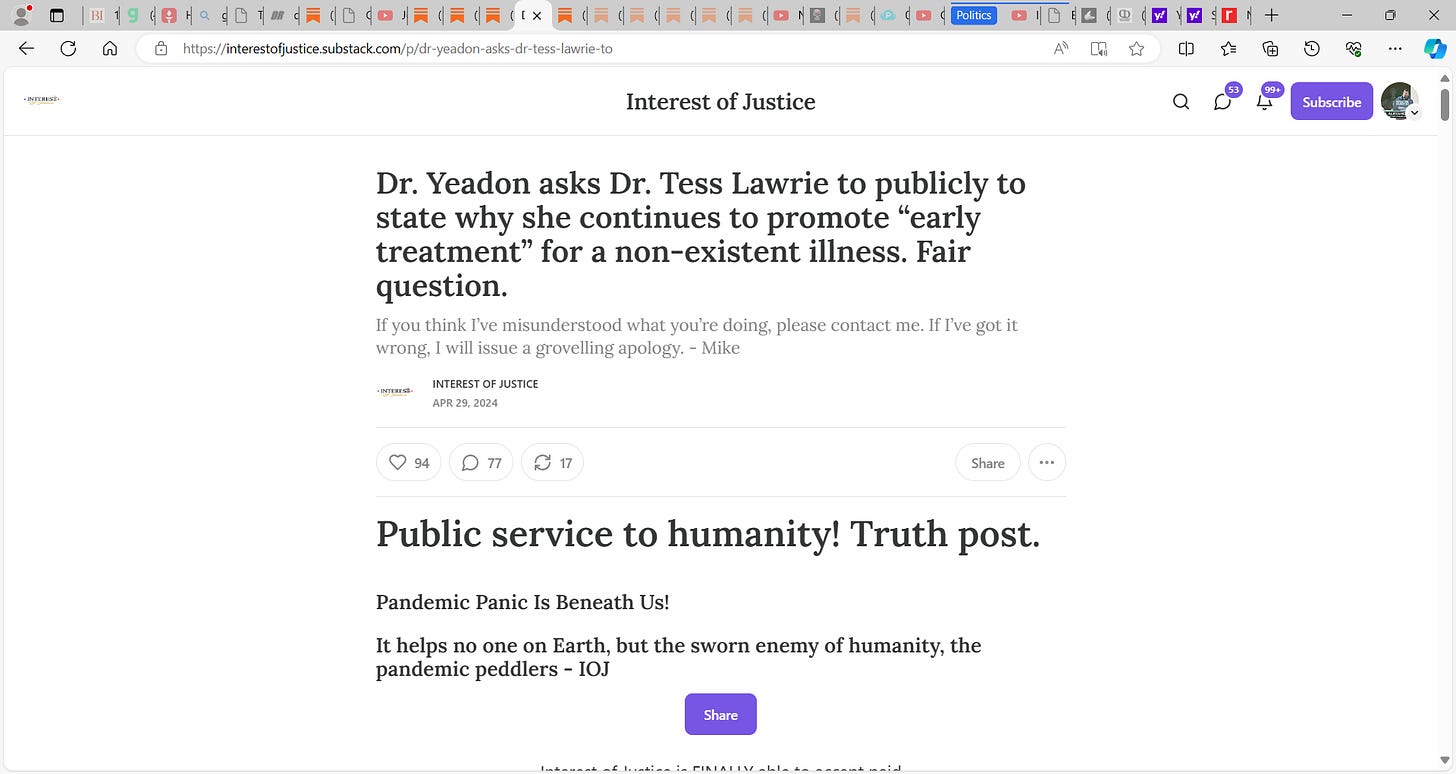Open the INTEREST OF JUSTICE author link
The height and width of the screenshot is (774, 1456).
pos(485,384)
